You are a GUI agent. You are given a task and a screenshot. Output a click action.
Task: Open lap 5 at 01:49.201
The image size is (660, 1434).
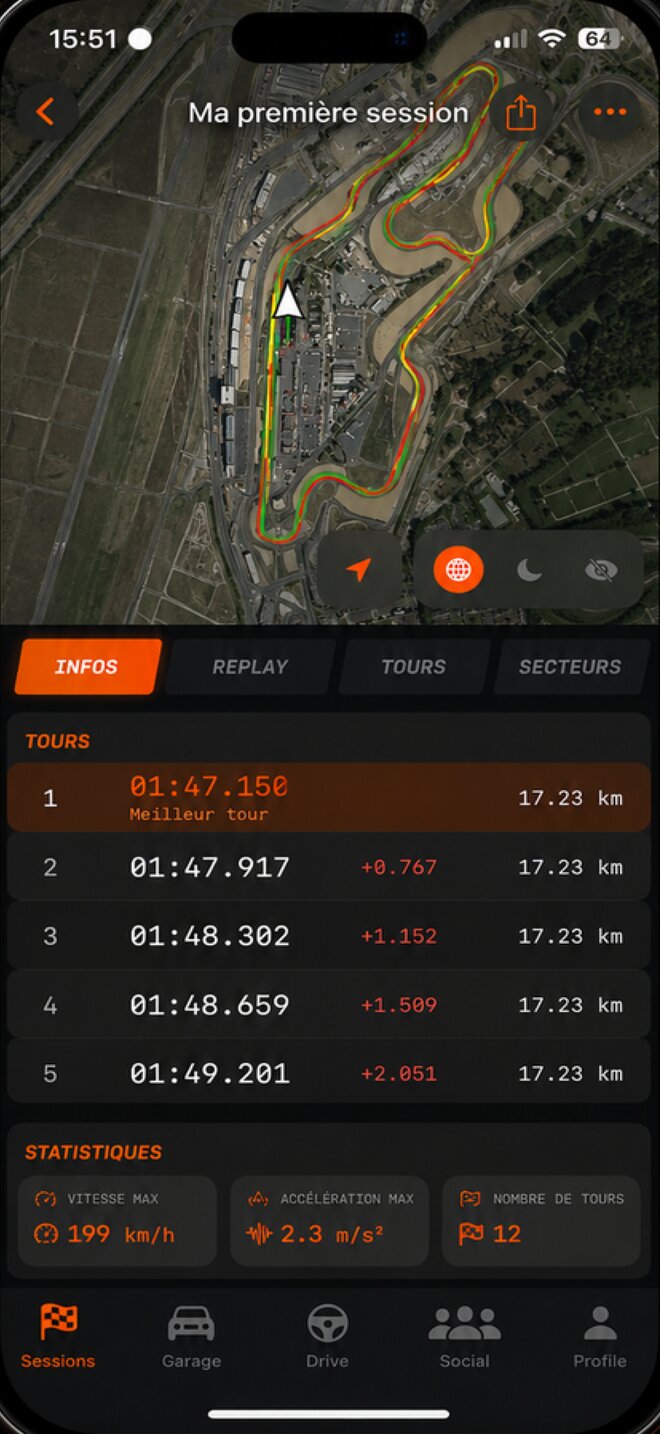coord(329,1074)
